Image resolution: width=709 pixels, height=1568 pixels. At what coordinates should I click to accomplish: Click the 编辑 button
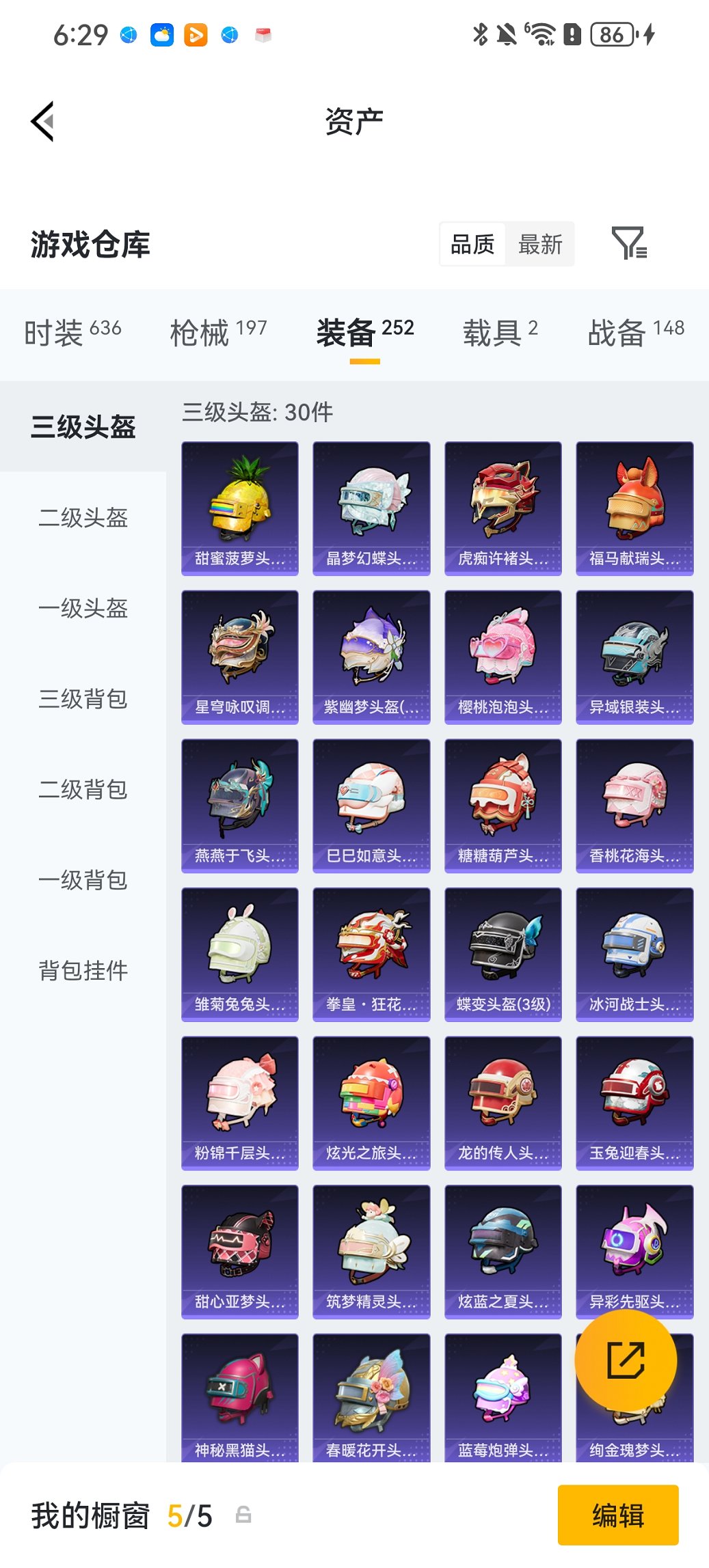click(617, 1515)
